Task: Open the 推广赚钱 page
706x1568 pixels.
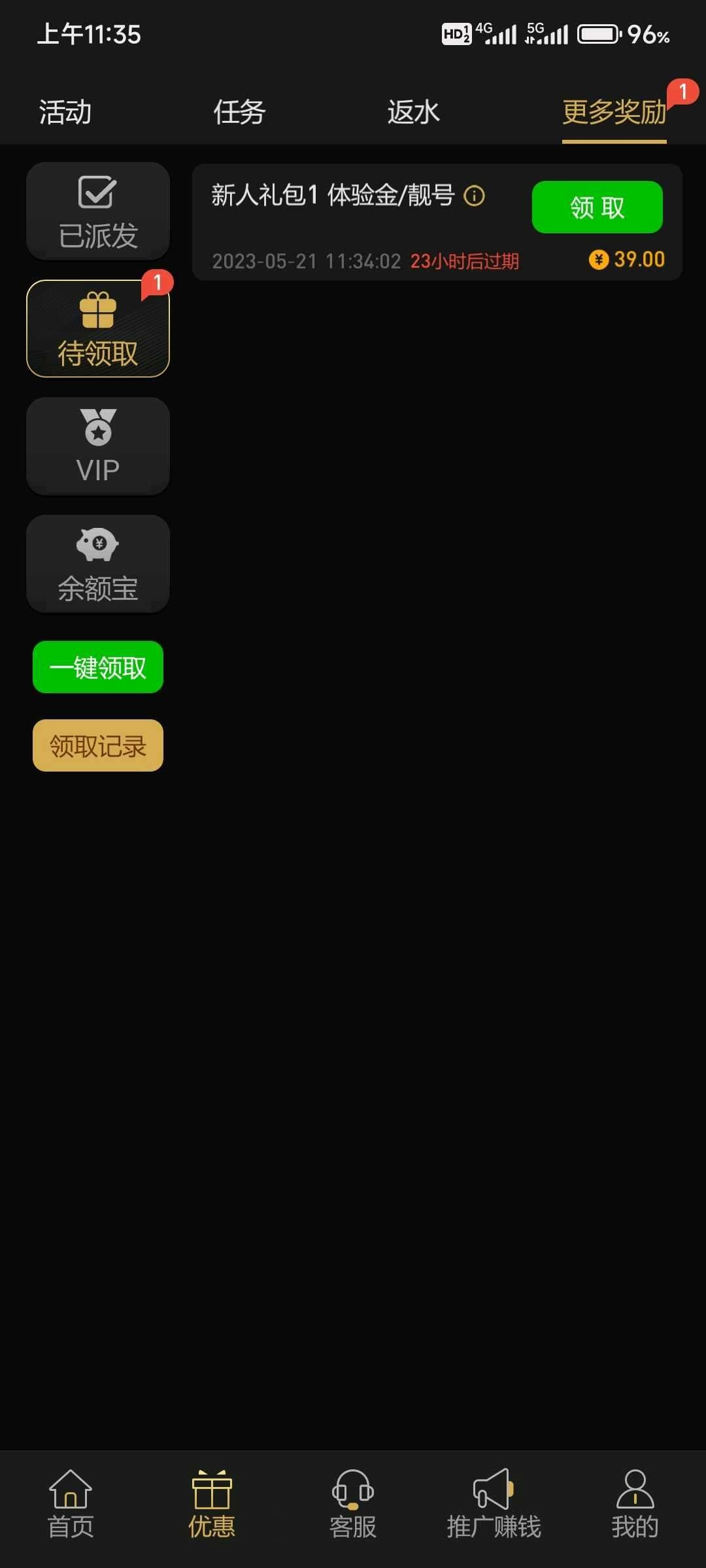Action: (494, 1504)
